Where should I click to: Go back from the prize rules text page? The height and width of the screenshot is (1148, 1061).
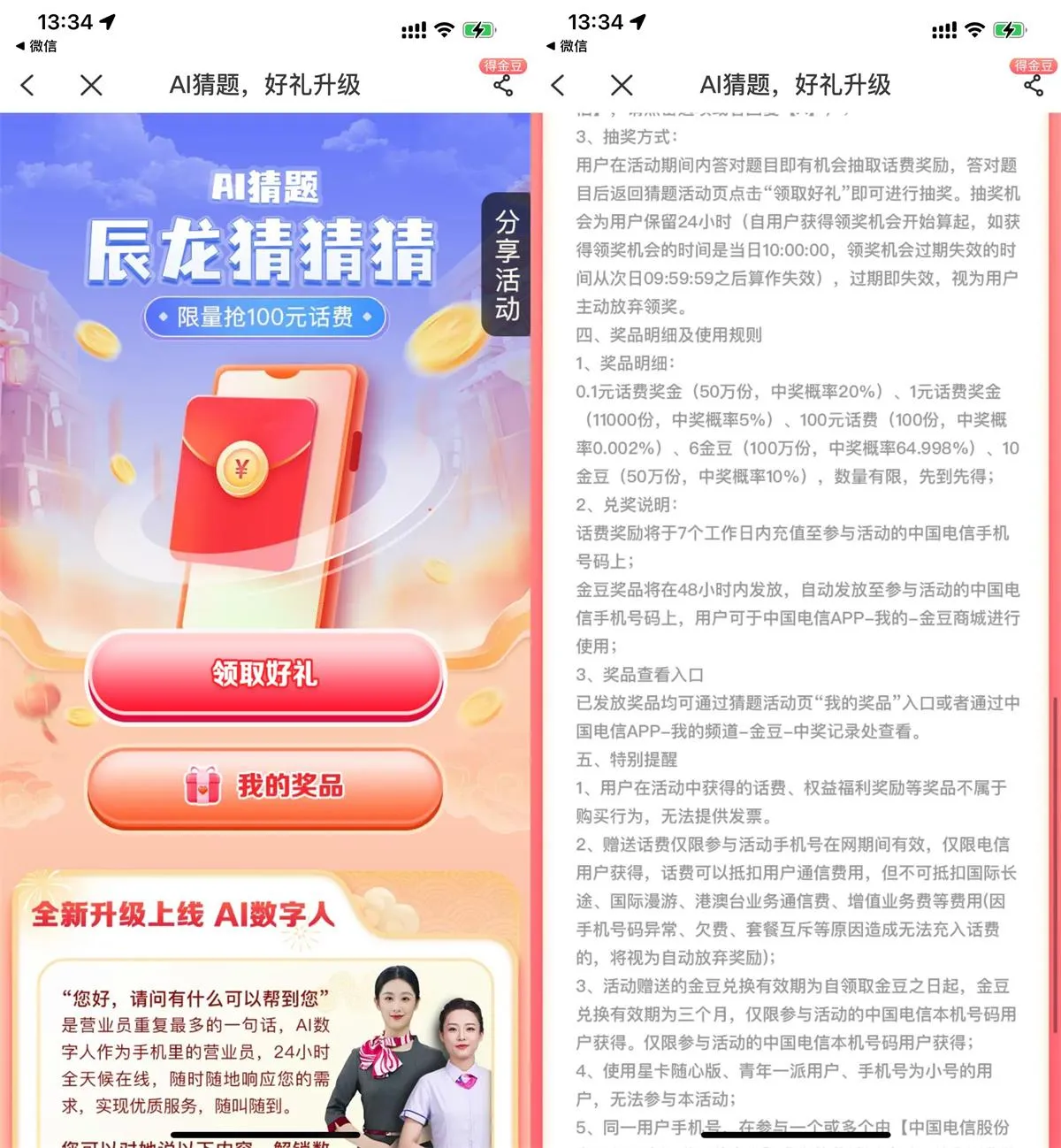pos(558,85)
